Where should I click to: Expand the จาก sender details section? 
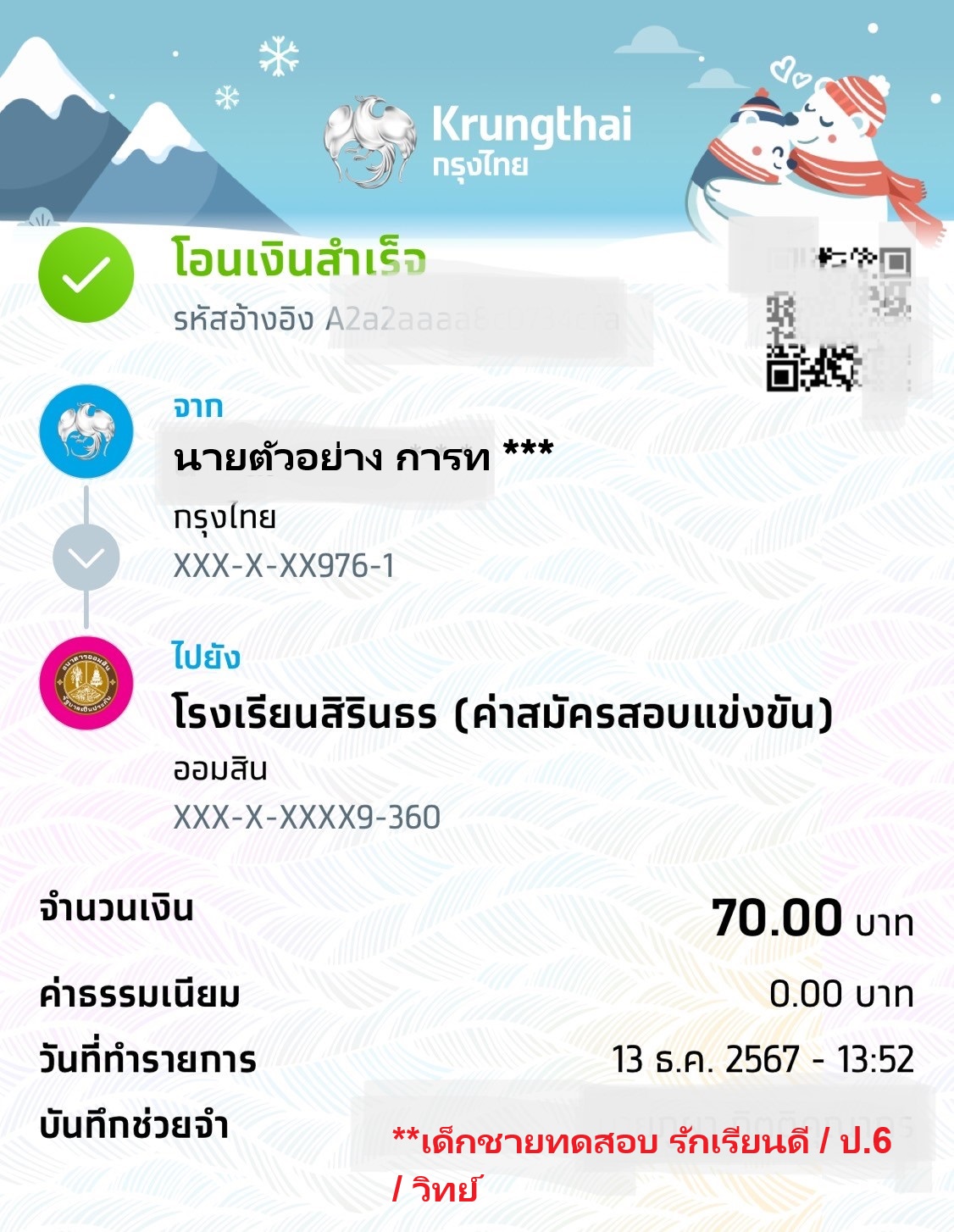pyautogui.click(x=192, y=409)
